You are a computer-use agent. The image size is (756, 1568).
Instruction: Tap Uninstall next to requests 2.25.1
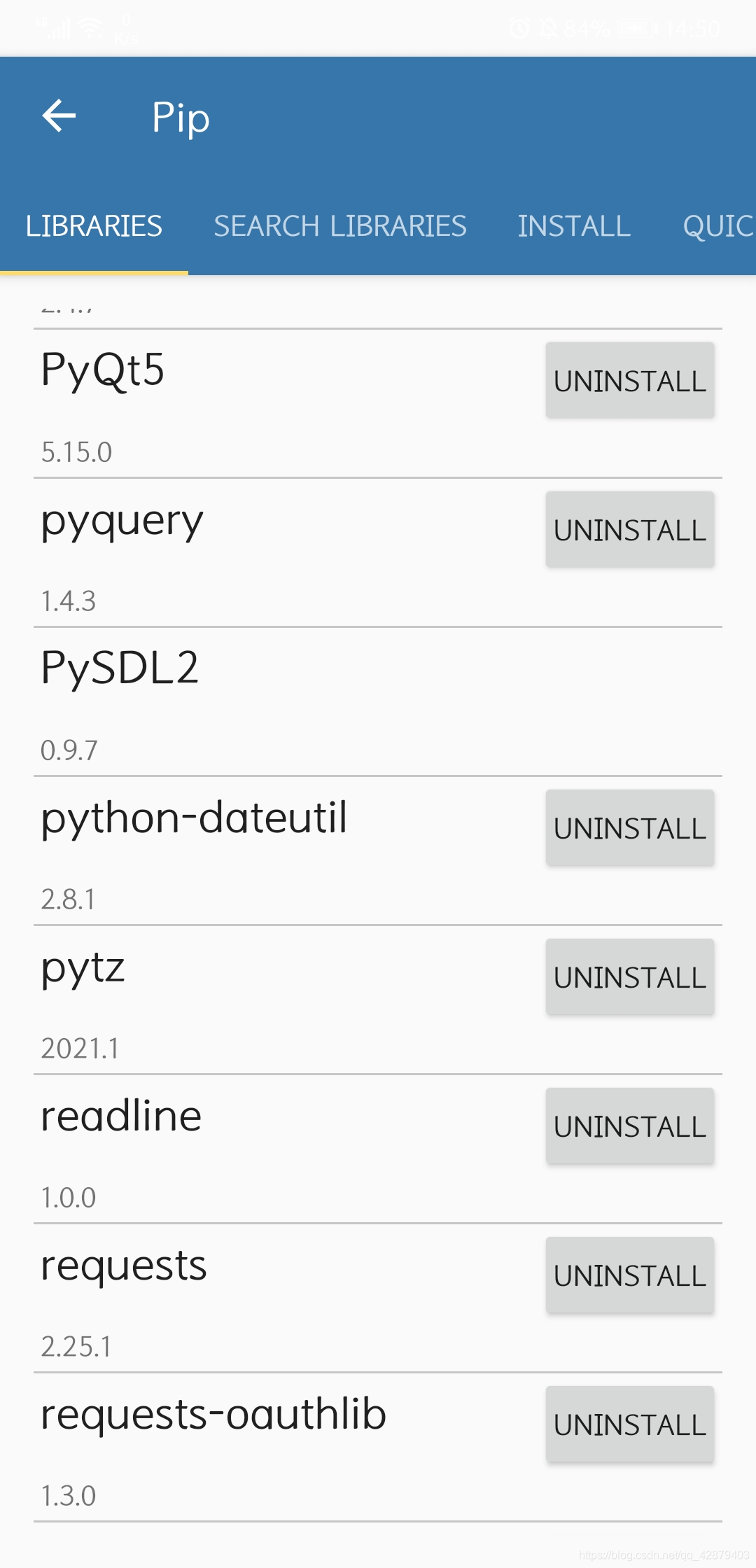(630, 1275)
